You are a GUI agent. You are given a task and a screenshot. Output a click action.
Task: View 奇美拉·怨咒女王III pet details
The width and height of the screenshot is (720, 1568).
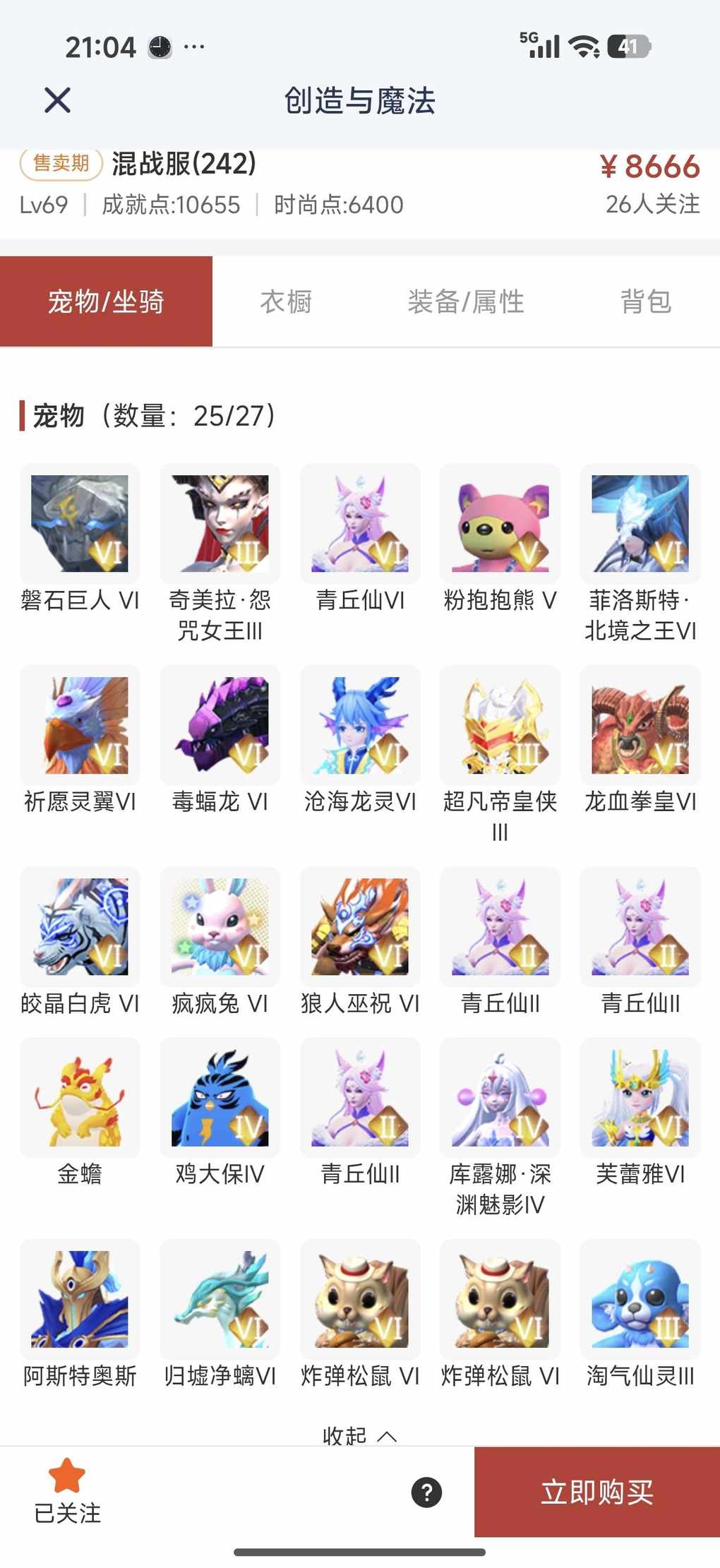[x=220, y=523]
